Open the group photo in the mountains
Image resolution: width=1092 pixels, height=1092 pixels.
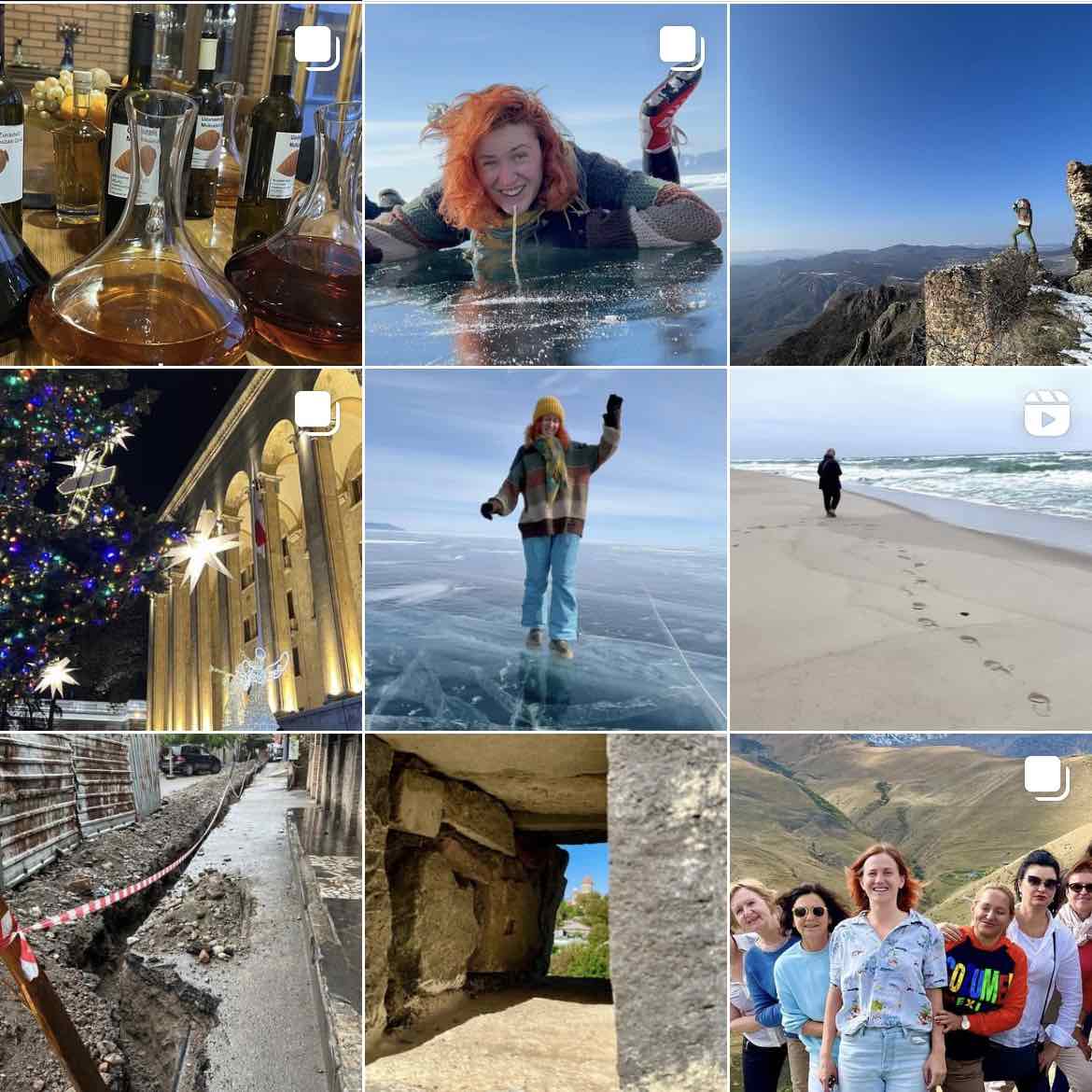(910, 913)
